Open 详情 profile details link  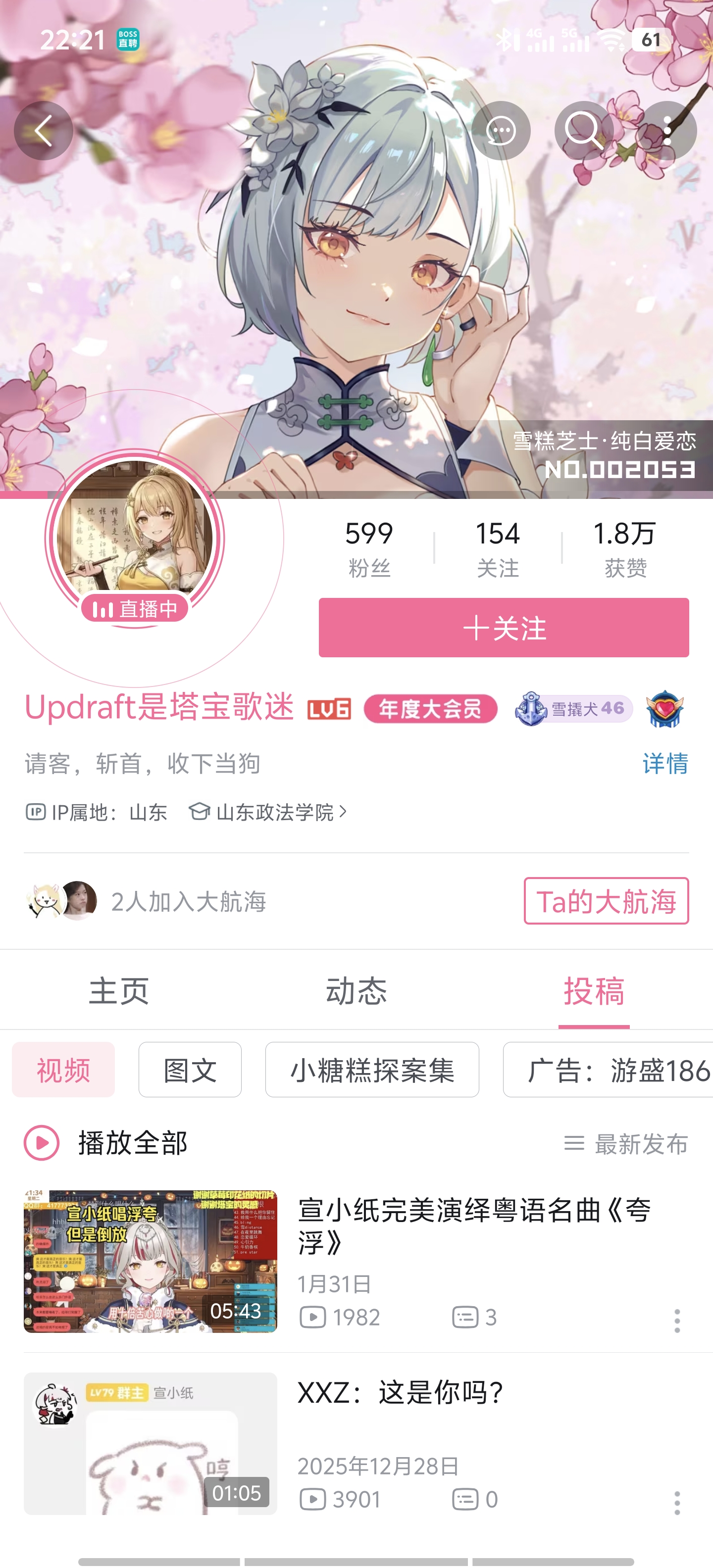tap(665, 763)
